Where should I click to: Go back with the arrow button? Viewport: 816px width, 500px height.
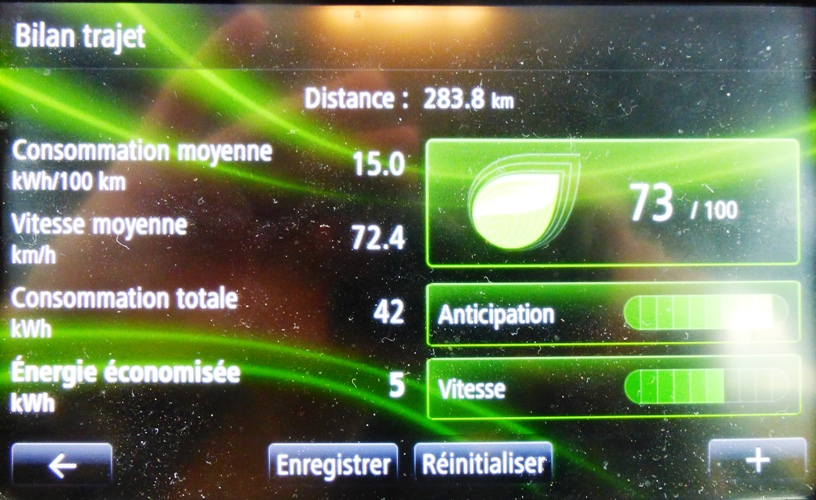coord(62,464)
